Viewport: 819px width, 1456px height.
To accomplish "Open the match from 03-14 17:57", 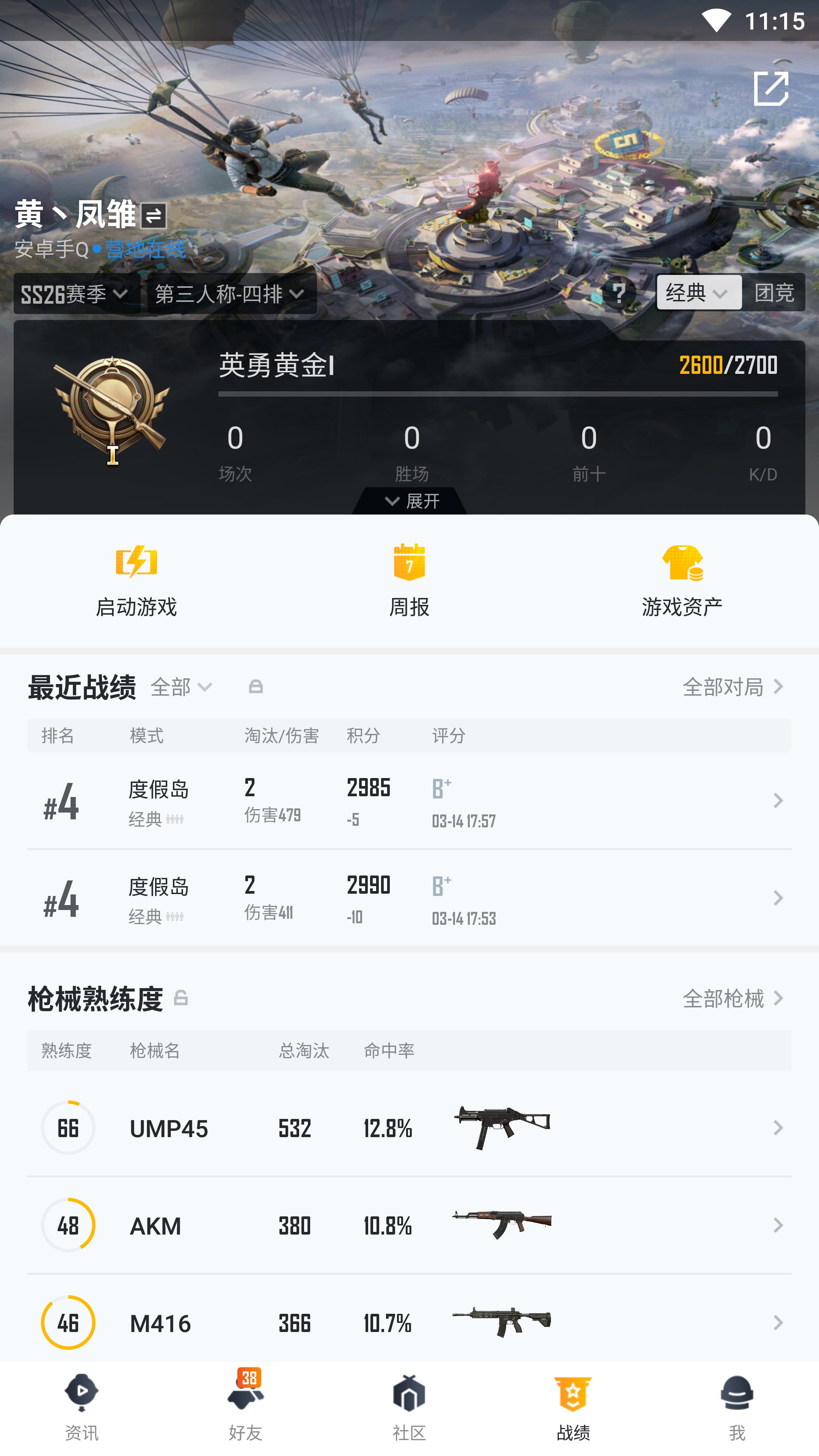I will click(409, 801).
